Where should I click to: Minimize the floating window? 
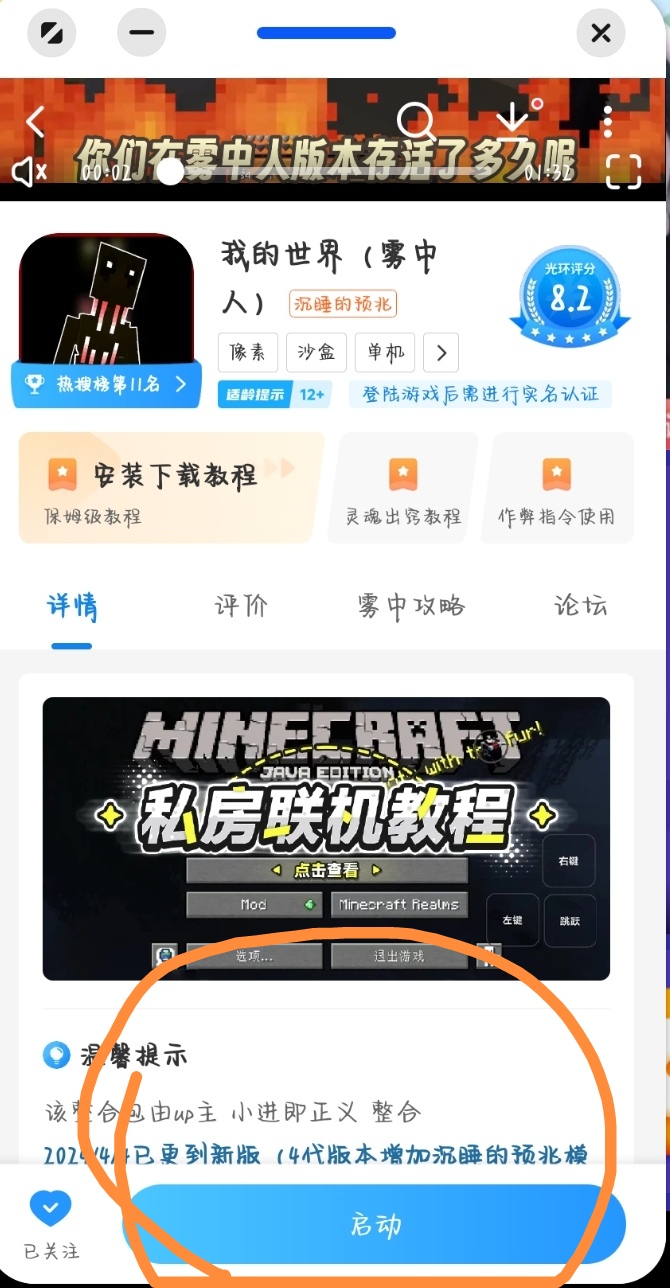pyautogui.click(x=142, y=33)
